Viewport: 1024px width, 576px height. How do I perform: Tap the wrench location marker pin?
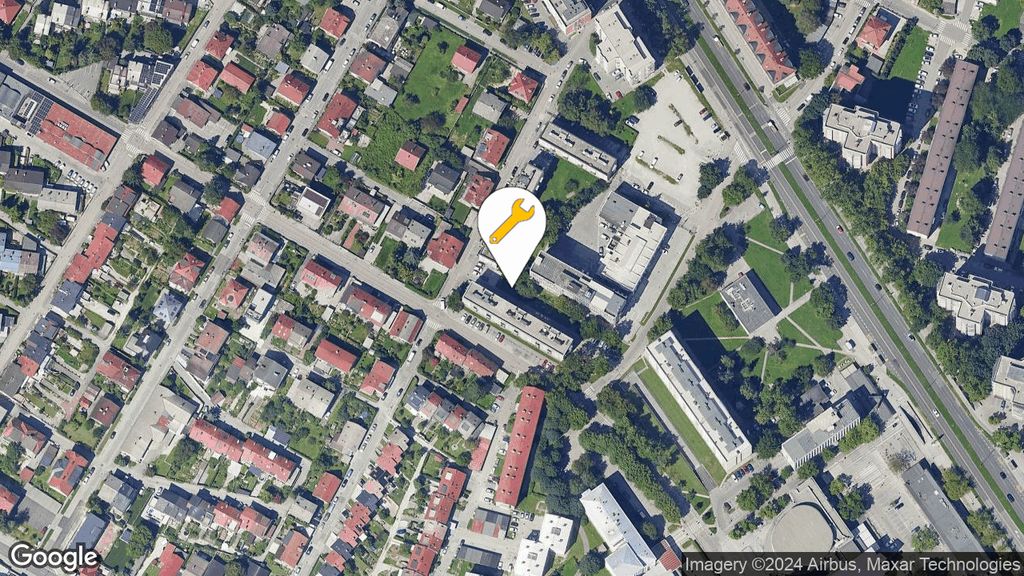(x=511, y=224)
